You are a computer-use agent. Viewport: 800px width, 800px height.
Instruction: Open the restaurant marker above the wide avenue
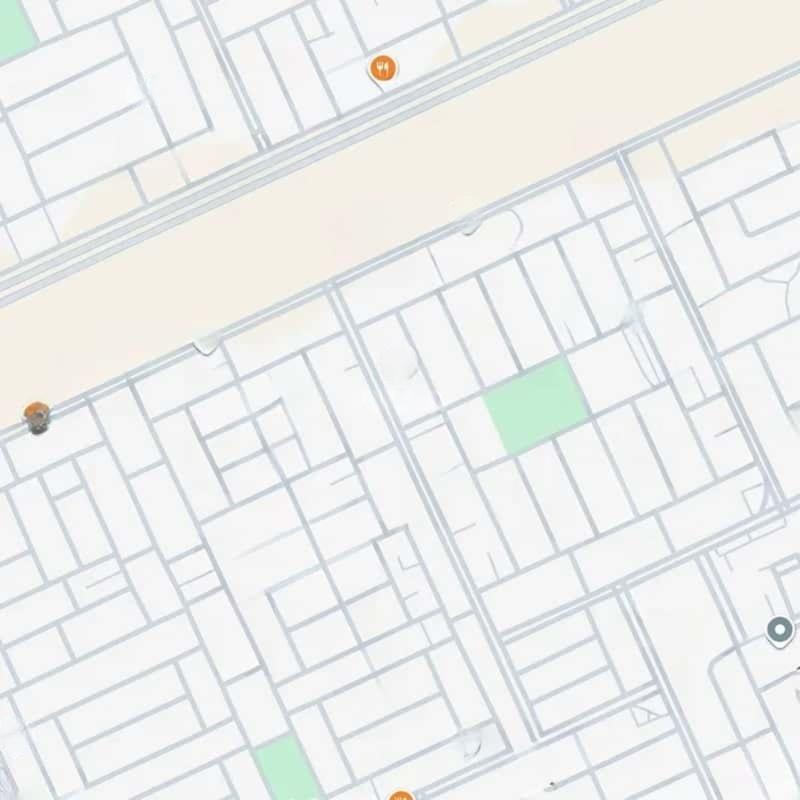[x=383, y=69]
